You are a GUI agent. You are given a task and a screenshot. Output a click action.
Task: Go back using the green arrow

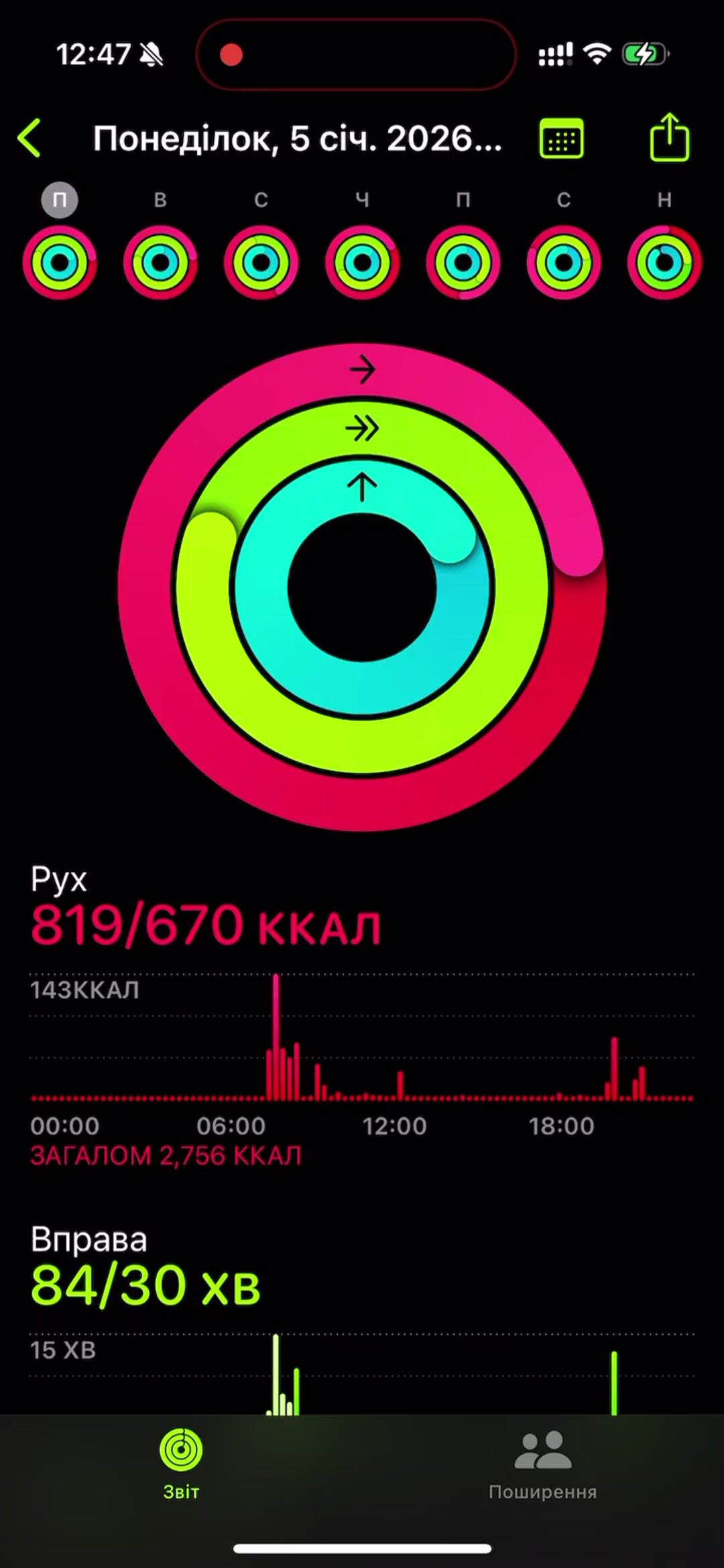coord(30,139)
